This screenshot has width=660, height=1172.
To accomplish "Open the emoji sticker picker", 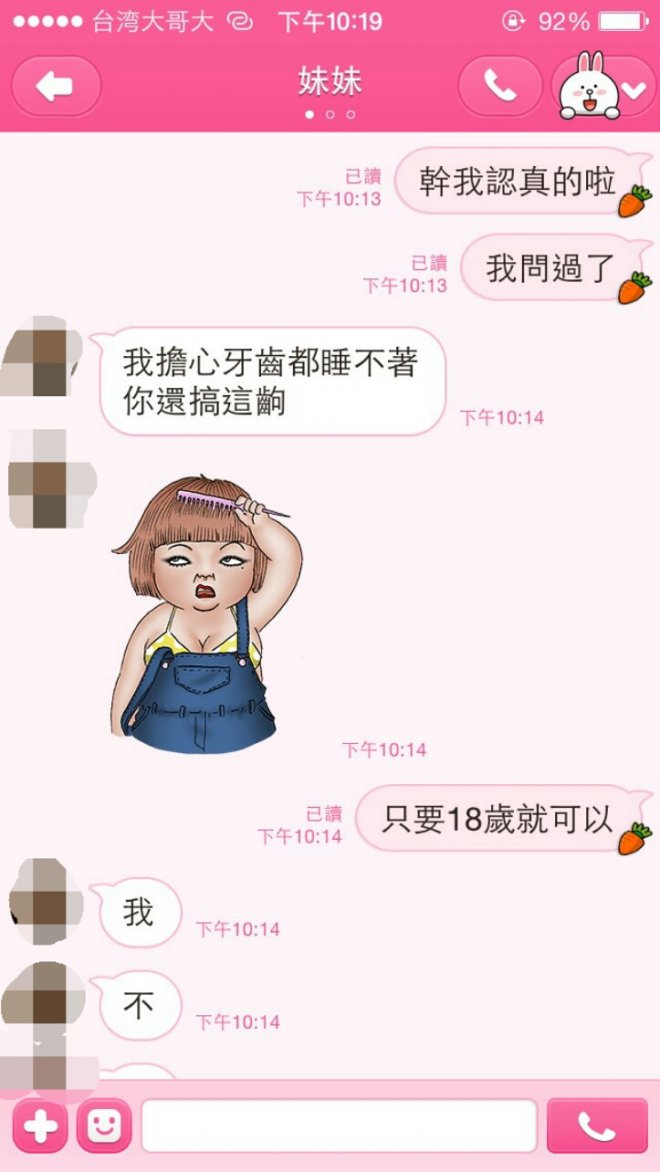I will [x=104, y=1127].
